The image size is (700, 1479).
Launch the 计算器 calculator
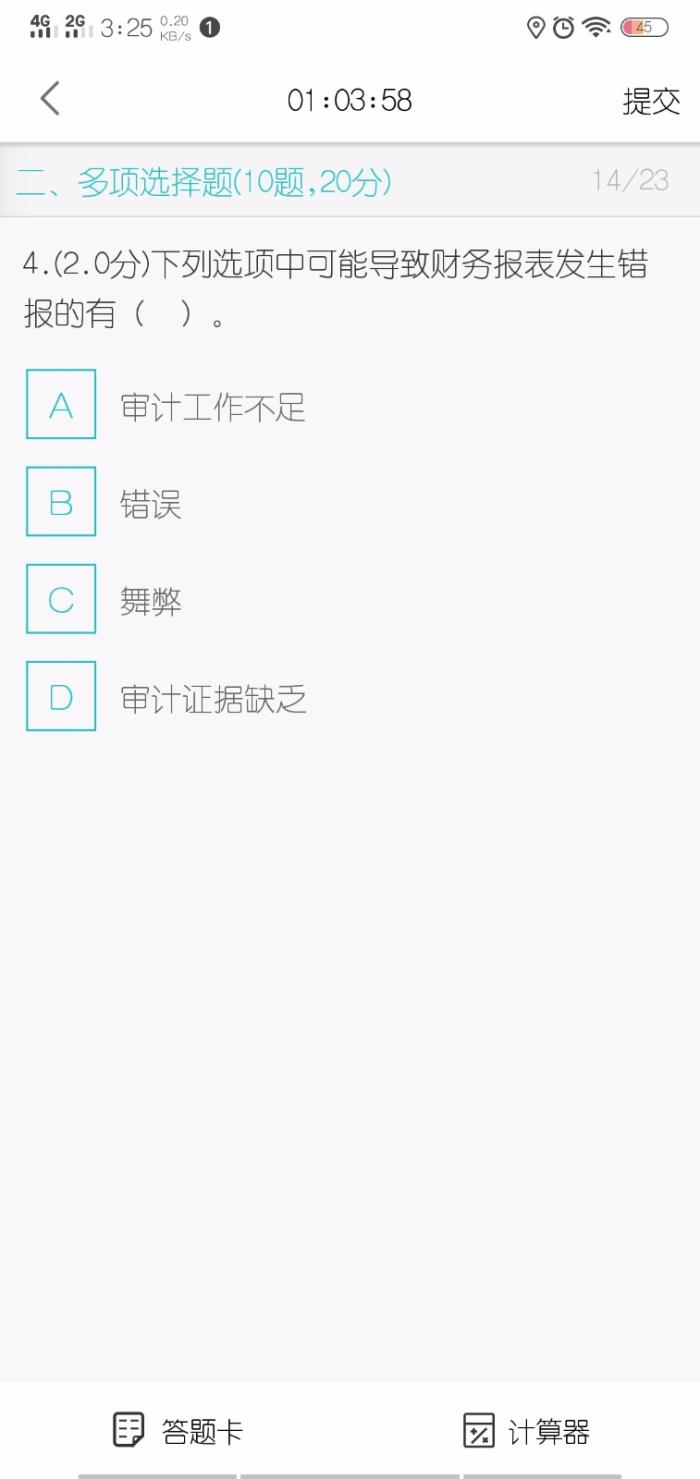[x=526, y=1431]
